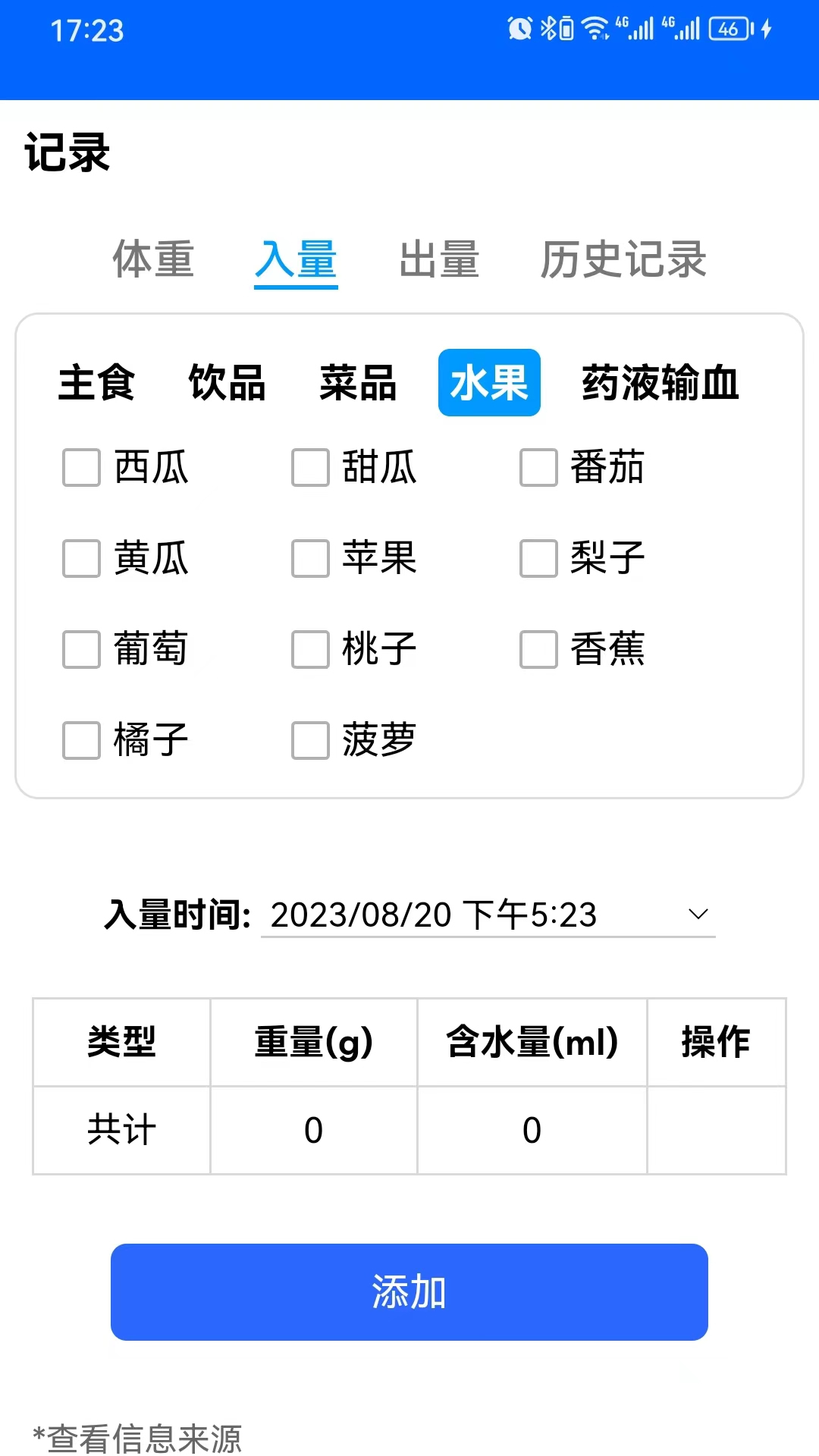The height and width of the screenshot is (1456, 819).
Task: Tick the 苹果 checkbox
Action: pos(310,558)
